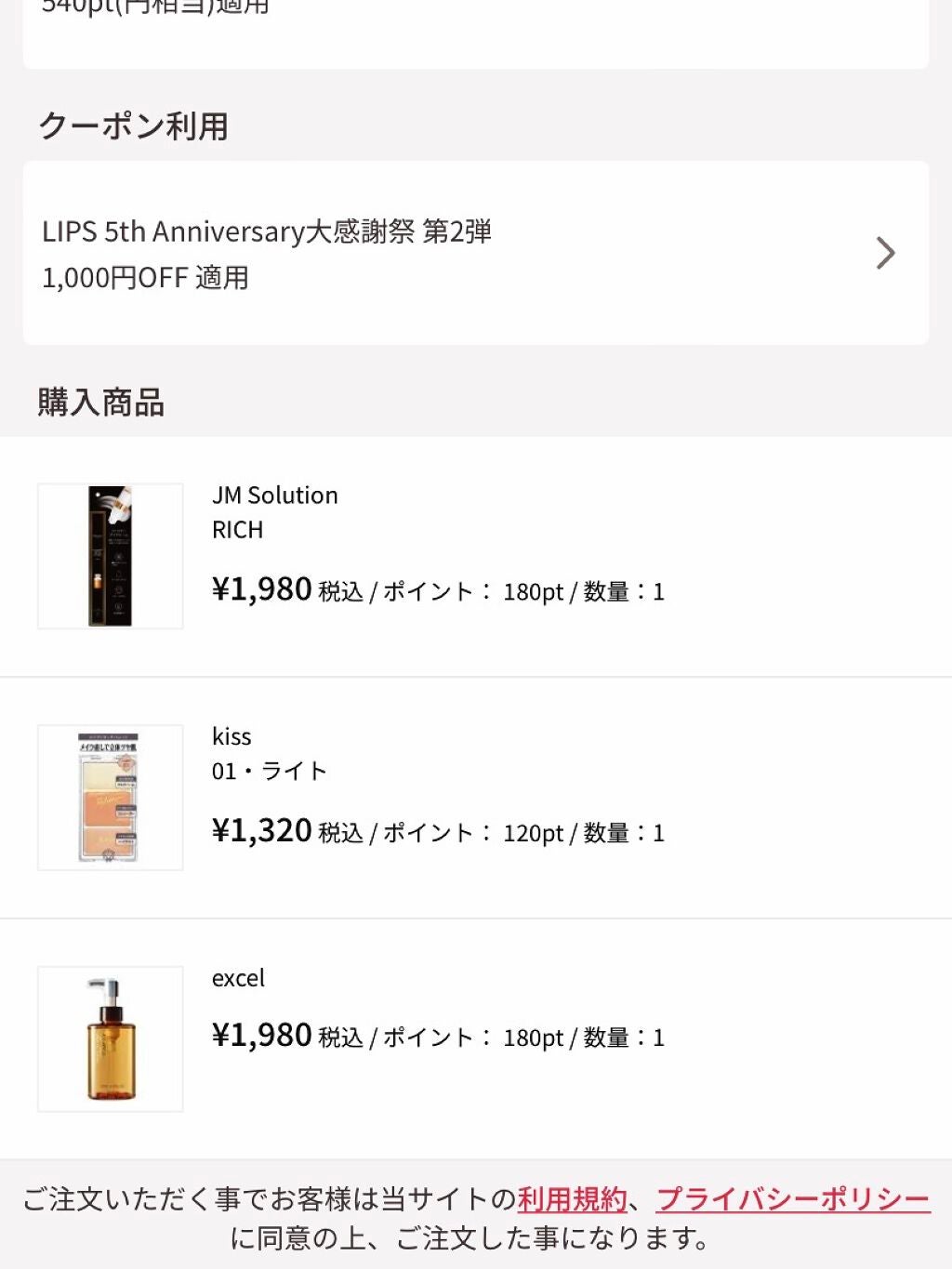Select the ¥1,980 price of JM Solution
Screen dimensions: 952x1269
[x=262, y=588]
